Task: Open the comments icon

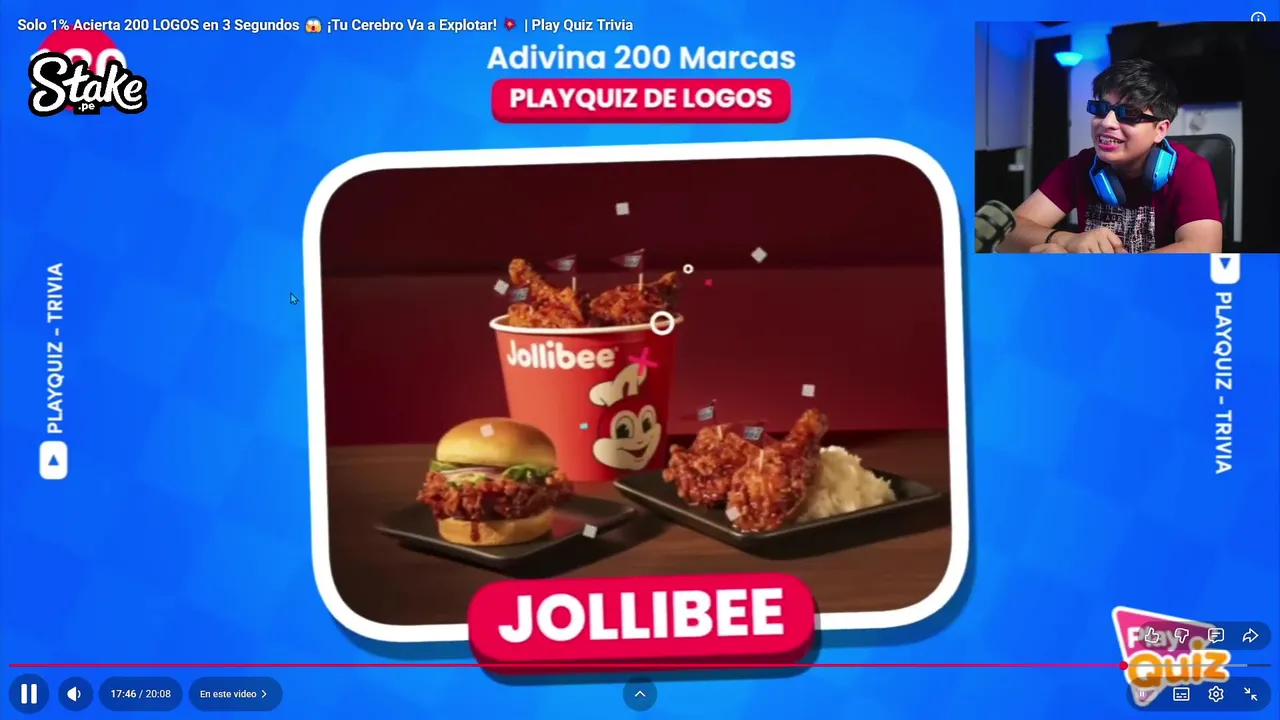Action: click(1216, 636)
